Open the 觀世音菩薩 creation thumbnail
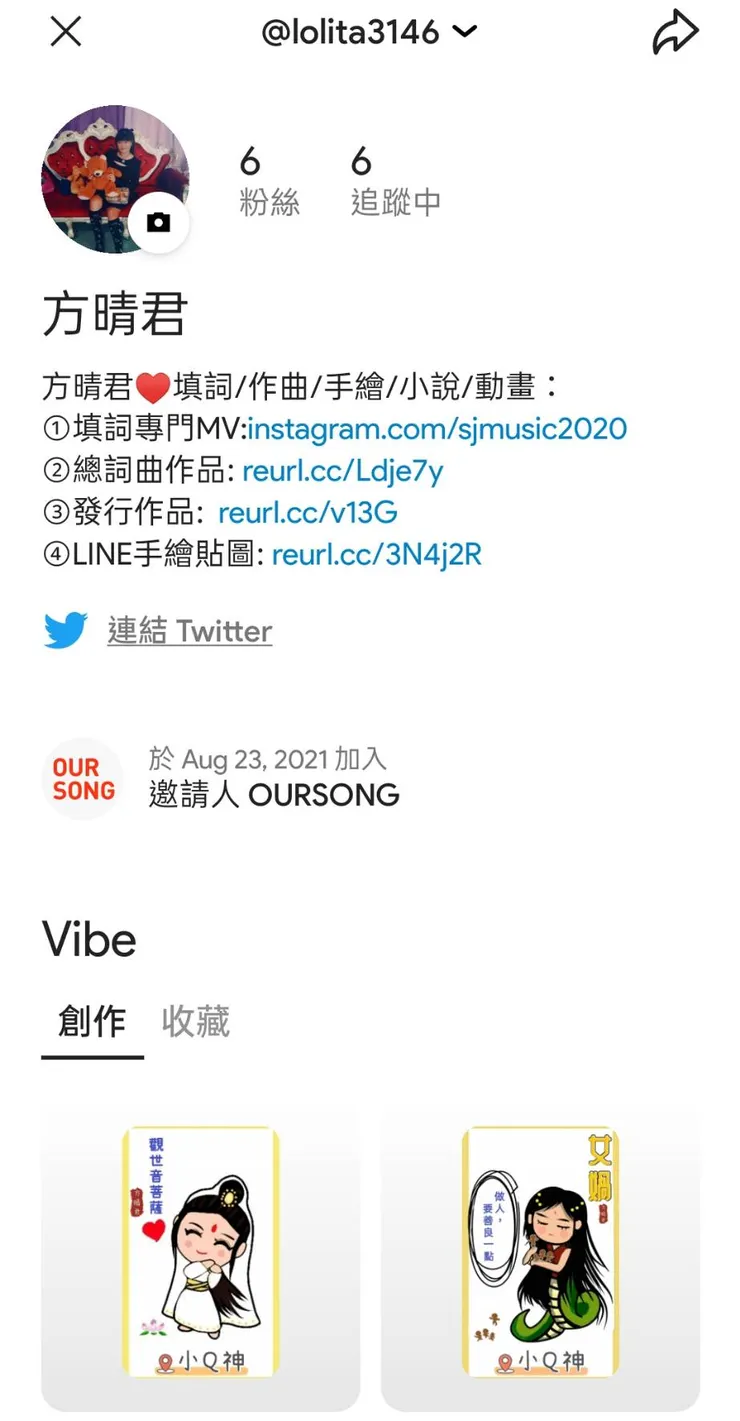This screenshot has height=1421, width=740. click(199, 1252)
